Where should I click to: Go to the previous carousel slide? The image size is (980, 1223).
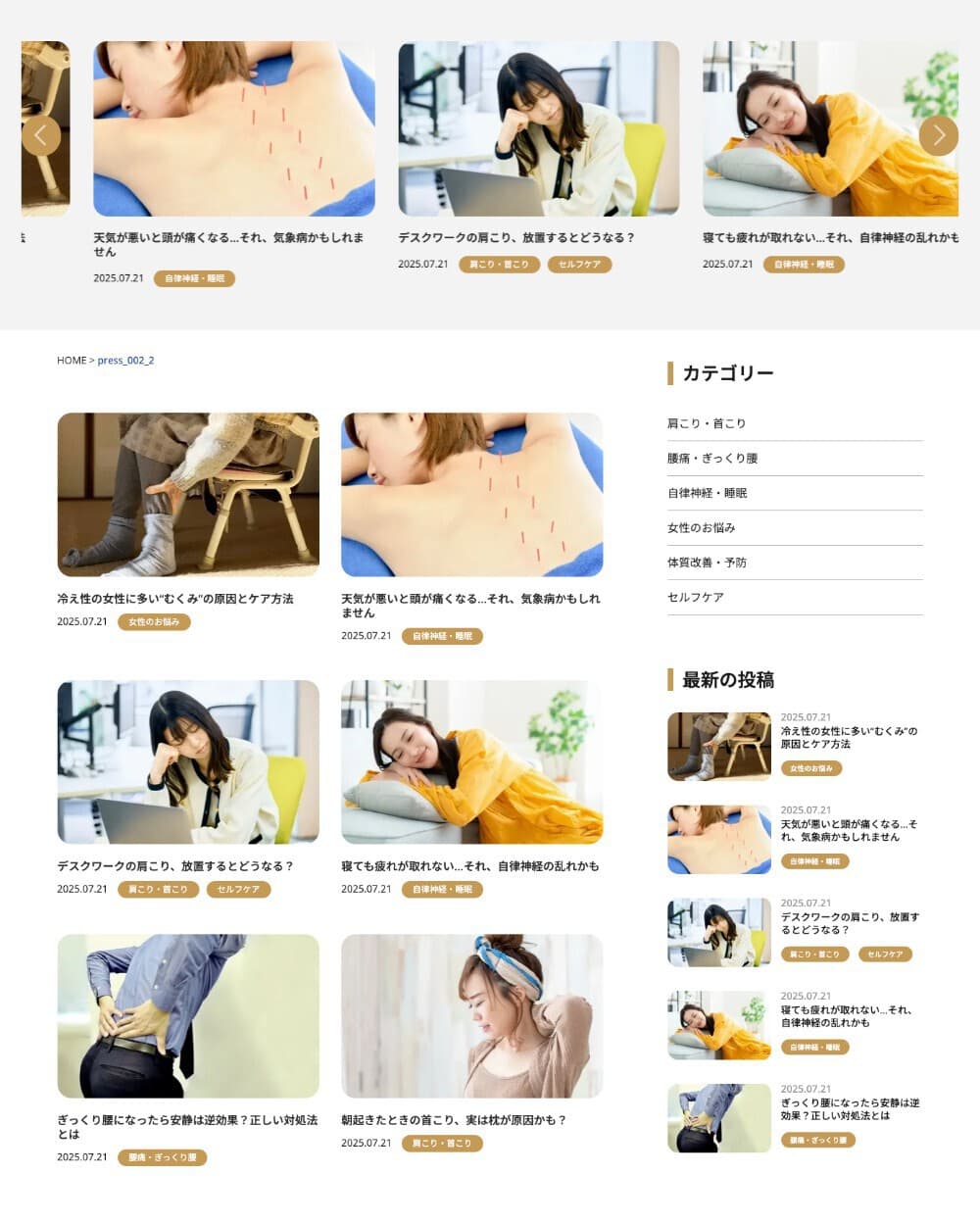[41, 135]
